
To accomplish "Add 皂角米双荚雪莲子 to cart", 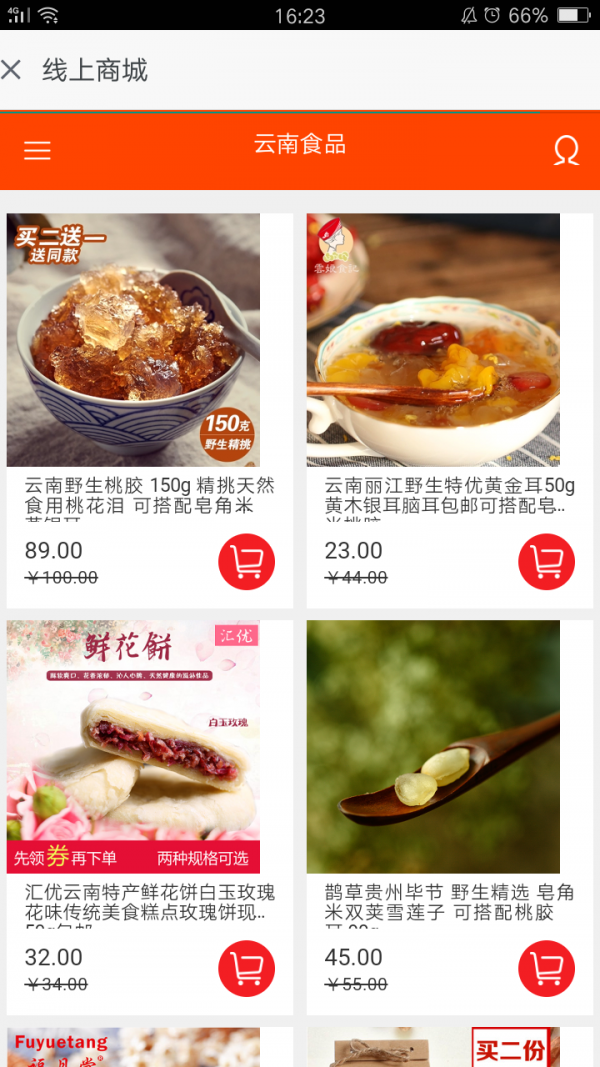I will (546, 969).
